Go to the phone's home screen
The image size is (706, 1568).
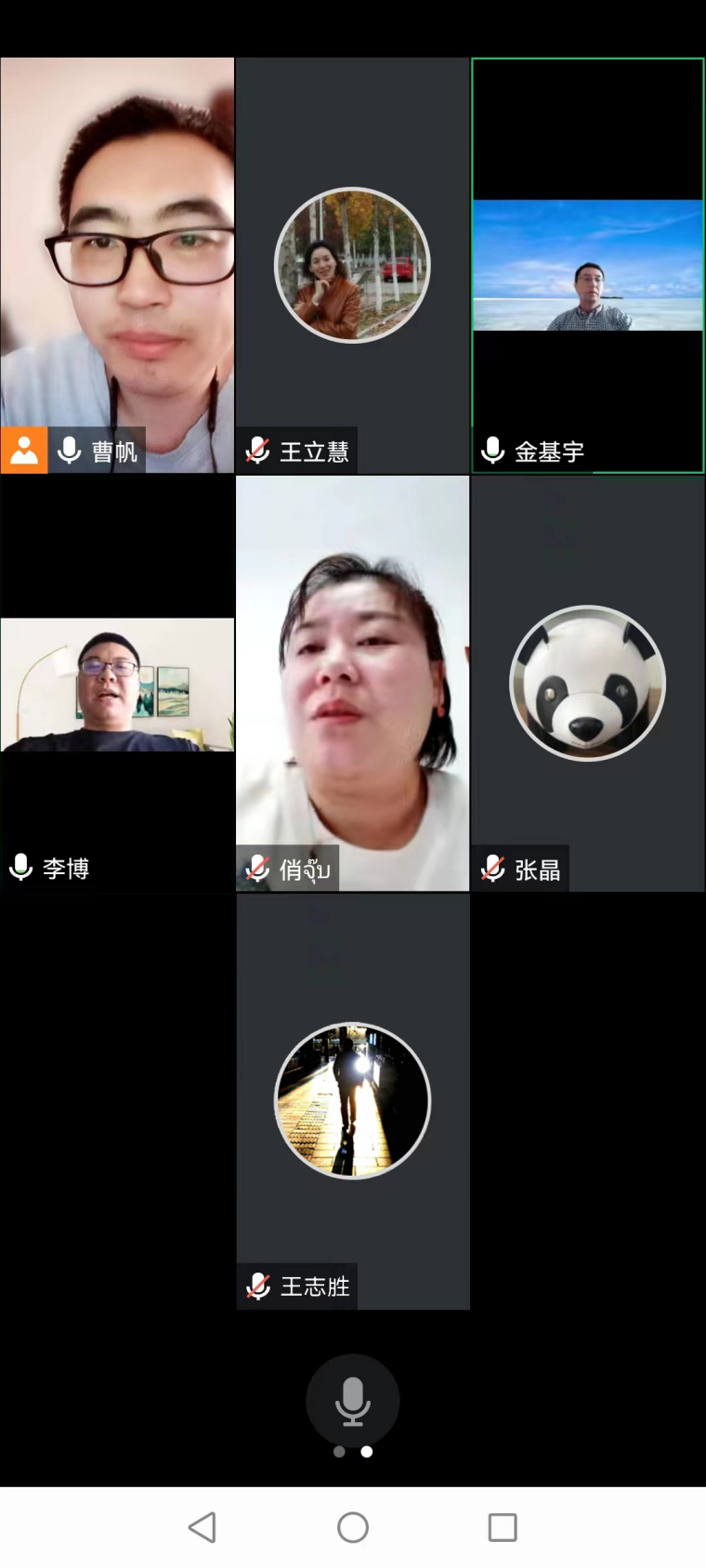click(x=352, y=1527)
